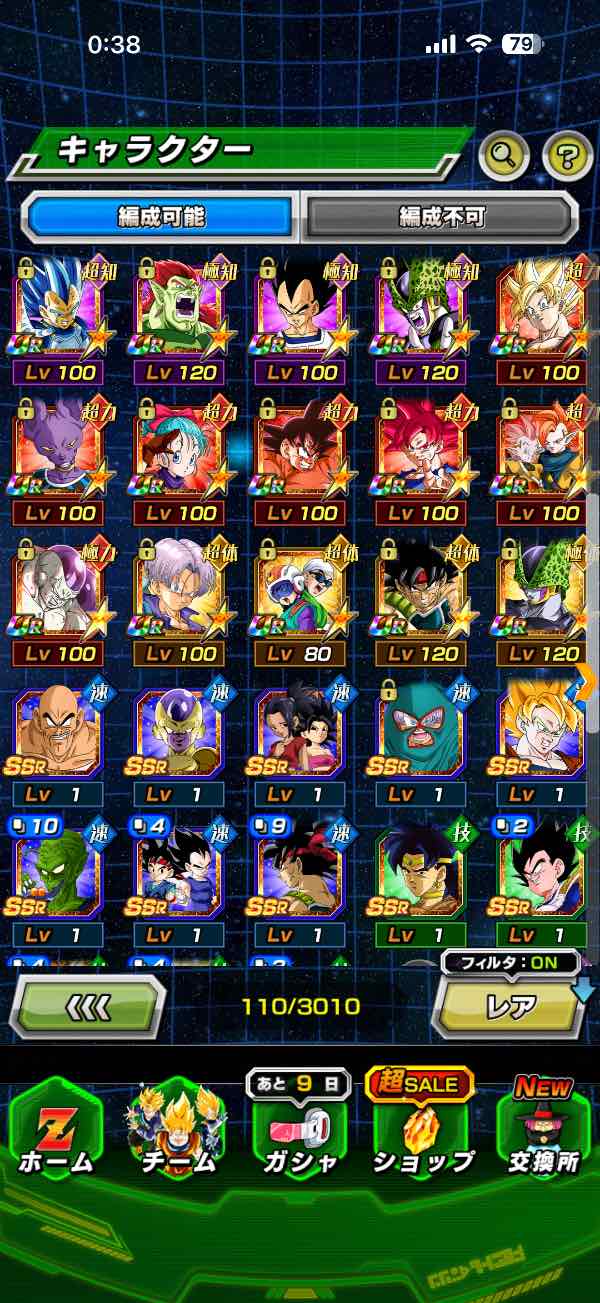Choose the bald mustached SSR character

(x=57, y=740)
